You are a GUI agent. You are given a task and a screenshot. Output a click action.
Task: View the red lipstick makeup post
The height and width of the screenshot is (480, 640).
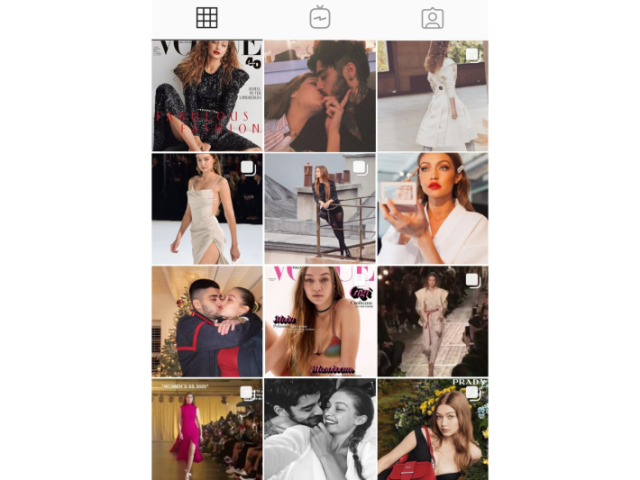click(432, 208)
